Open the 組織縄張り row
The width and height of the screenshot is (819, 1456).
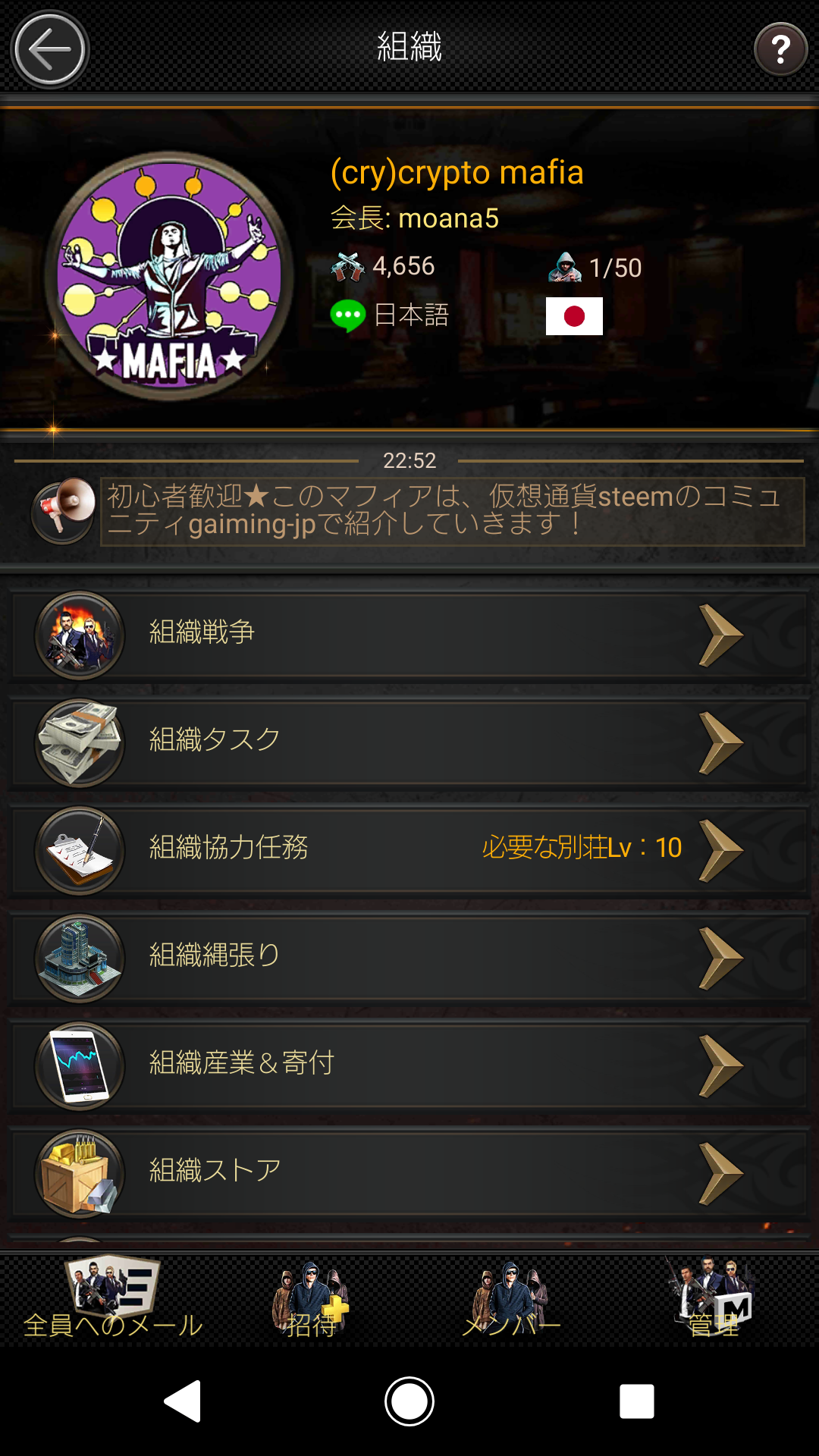click(409, 958)
